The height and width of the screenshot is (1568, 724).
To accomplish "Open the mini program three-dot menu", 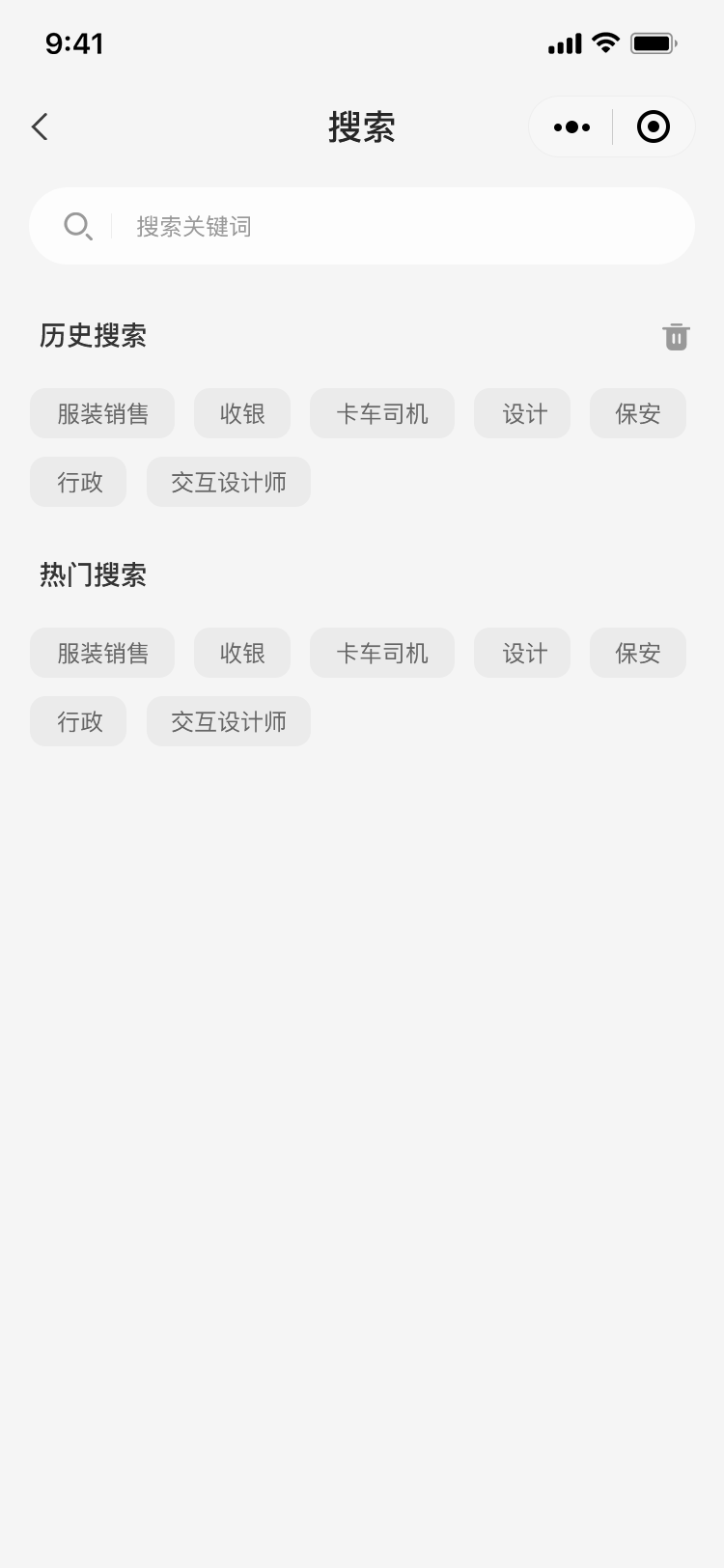I will coord(571,126).
